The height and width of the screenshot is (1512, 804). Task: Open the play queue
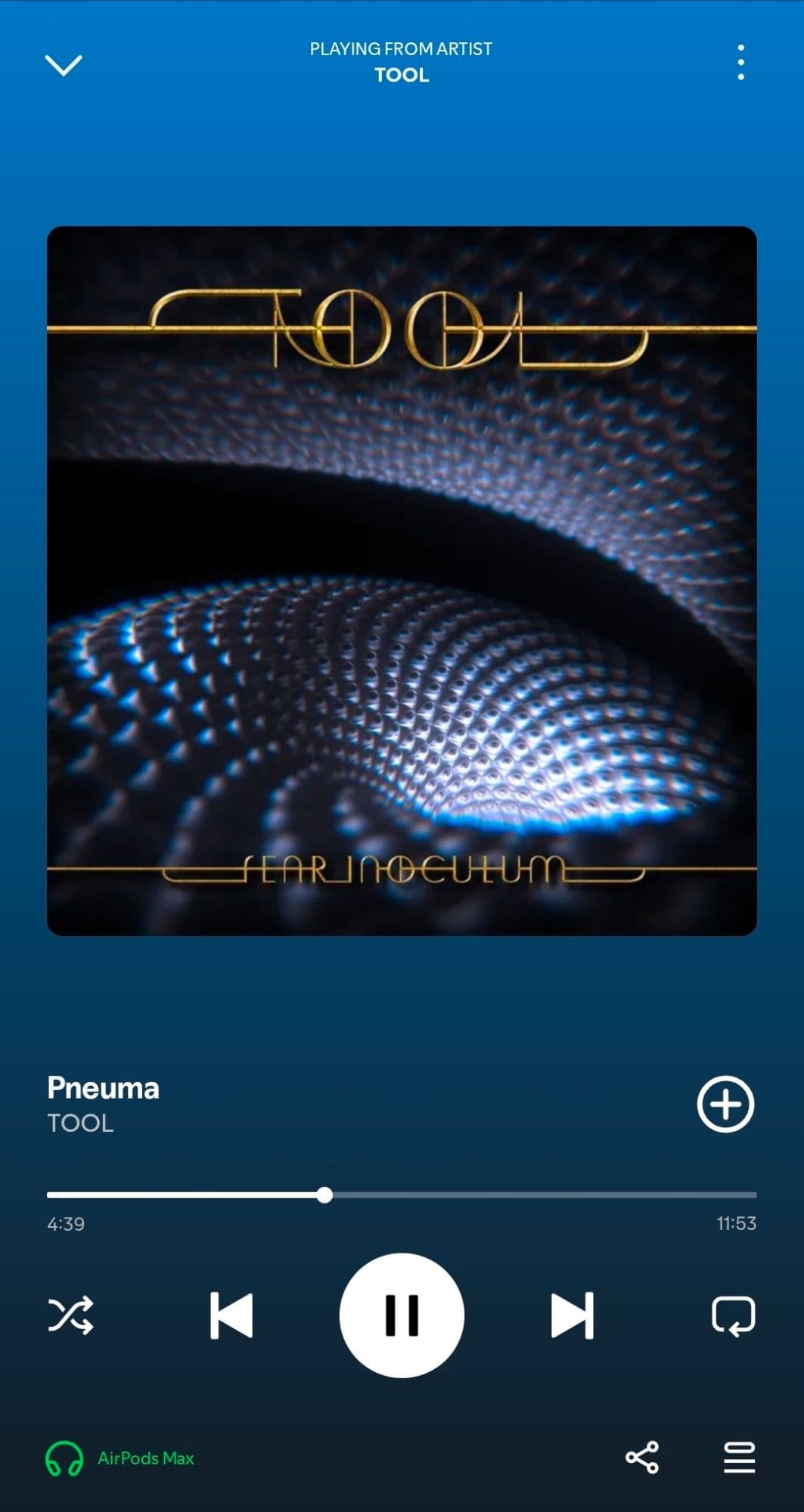tap(739, 1458)
